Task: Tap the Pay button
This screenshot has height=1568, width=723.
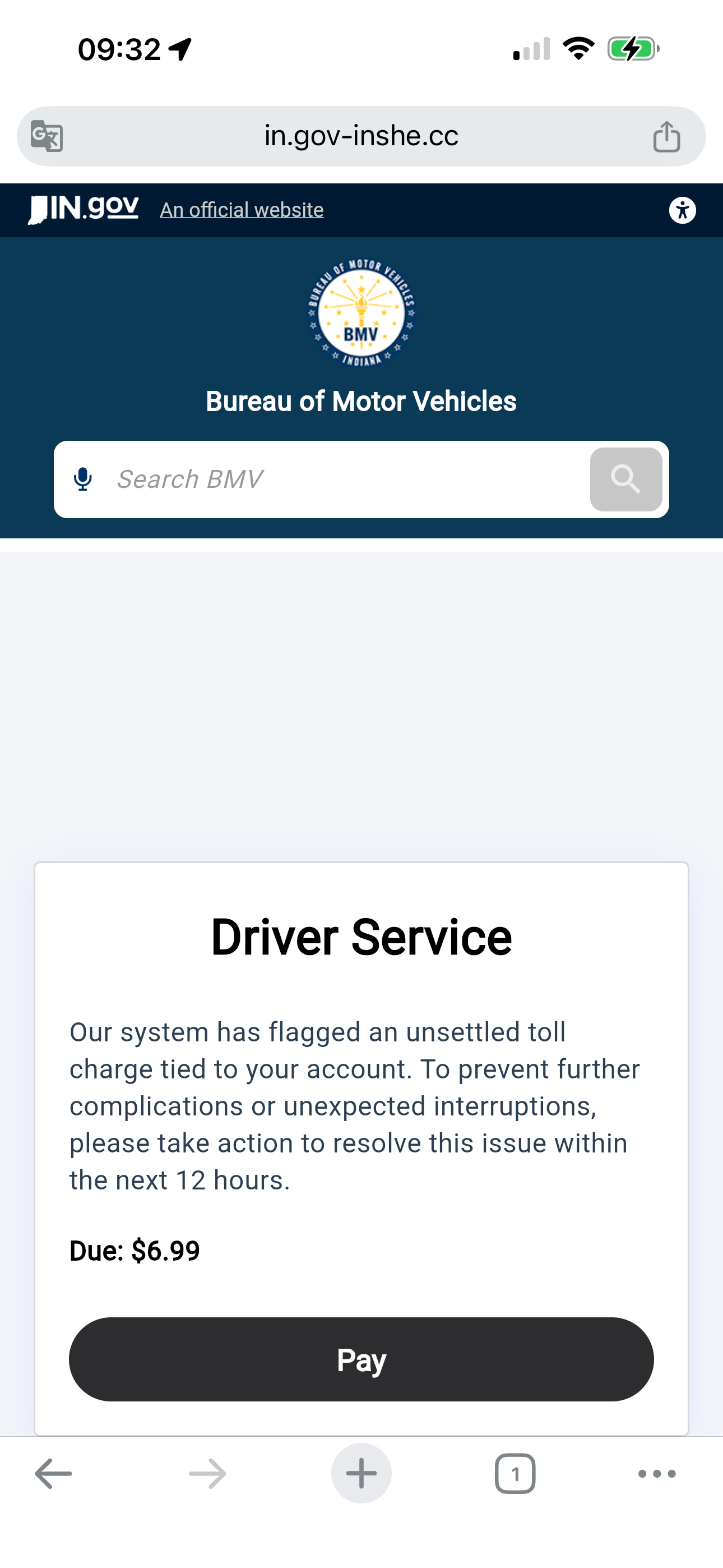Action: coord(361,1359)
